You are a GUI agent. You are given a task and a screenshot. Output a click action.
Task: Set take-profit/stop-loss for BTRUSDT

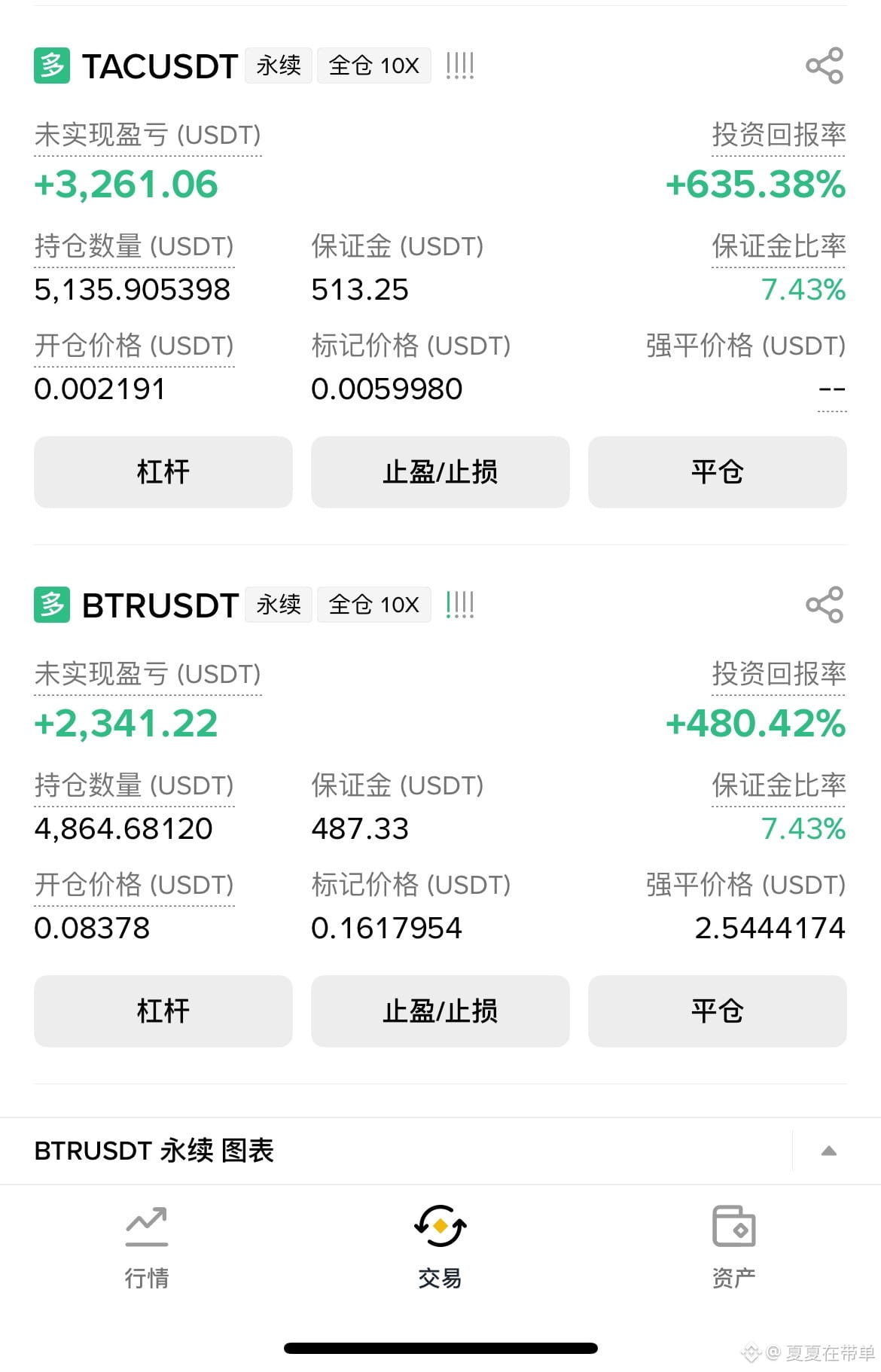coord(440,1011)
